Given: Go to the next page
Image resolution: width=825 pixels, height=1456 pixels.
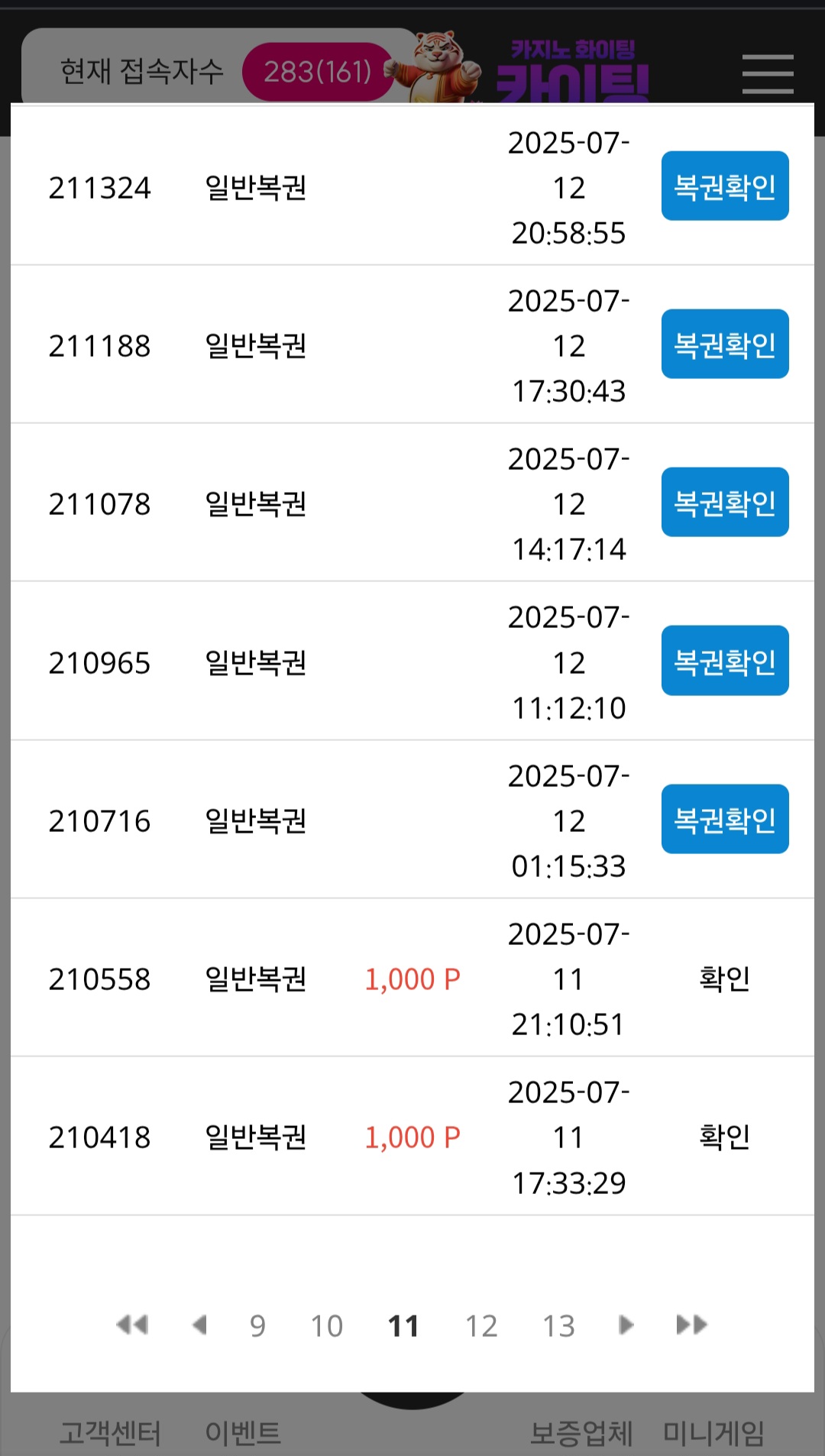Looking at the screenshot, I should click(x=626, y=1325).
